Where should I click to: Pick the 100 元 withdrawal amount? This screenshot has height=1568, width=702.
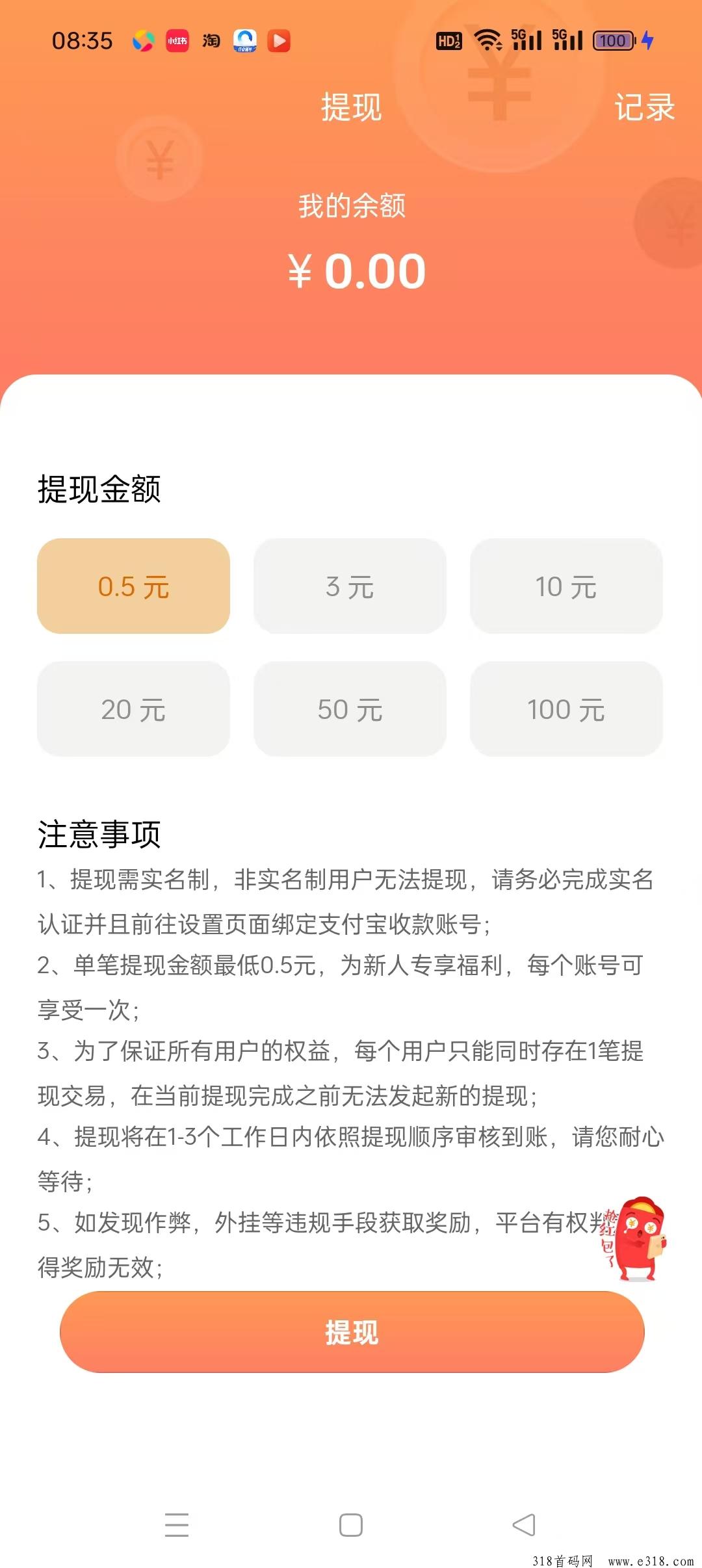[566, 709]
